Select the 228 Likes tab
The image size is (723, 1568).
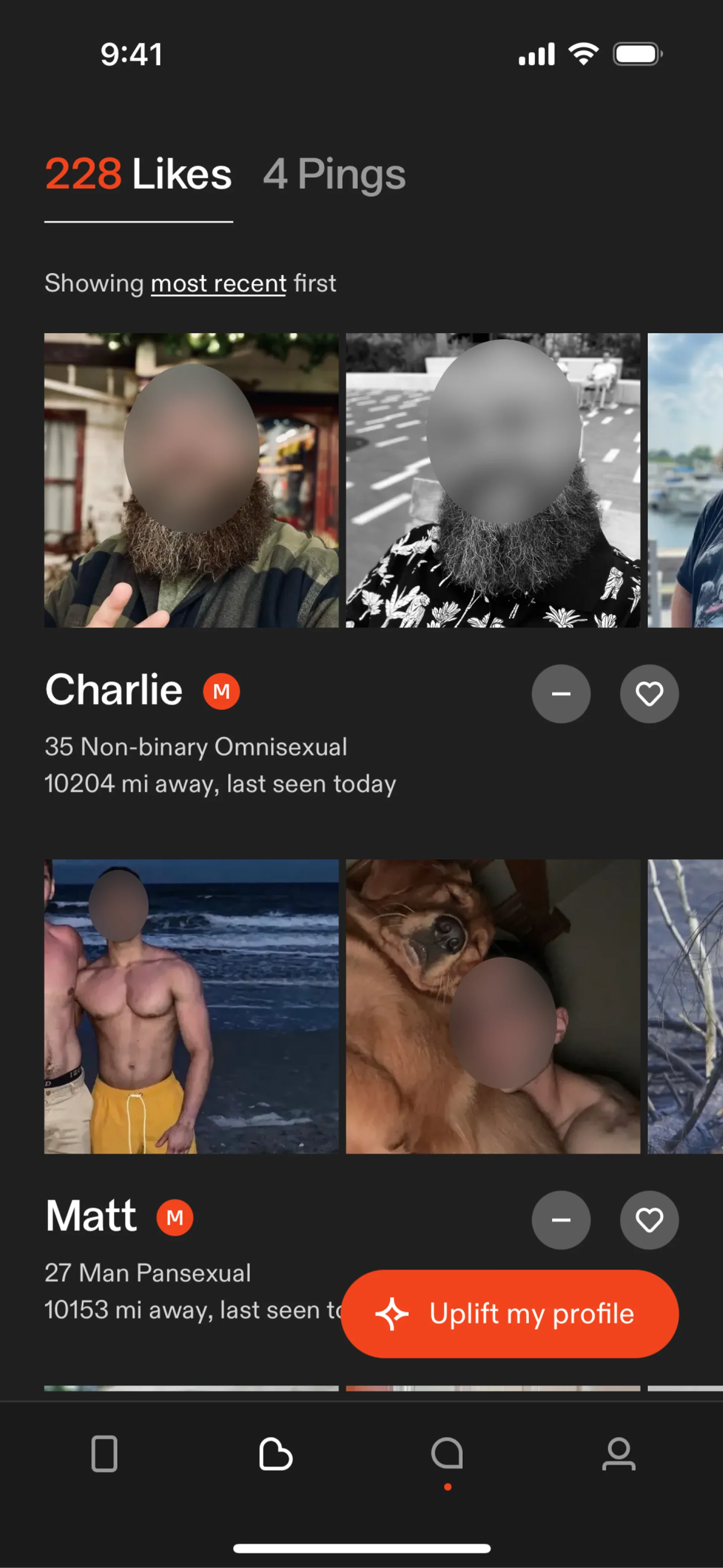coord(138,174)
